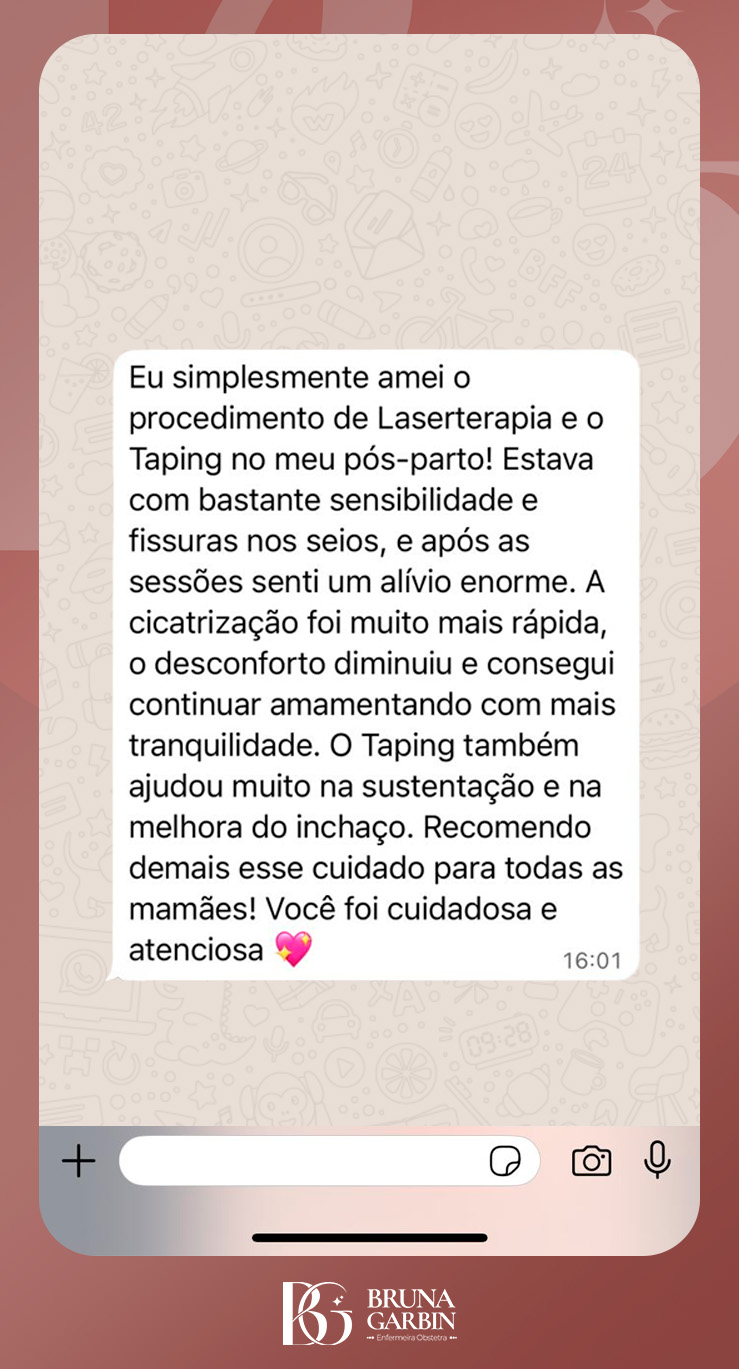Tap the microphone to start voice message
The image size is (739, 1369).
(x=657, y=1161)
